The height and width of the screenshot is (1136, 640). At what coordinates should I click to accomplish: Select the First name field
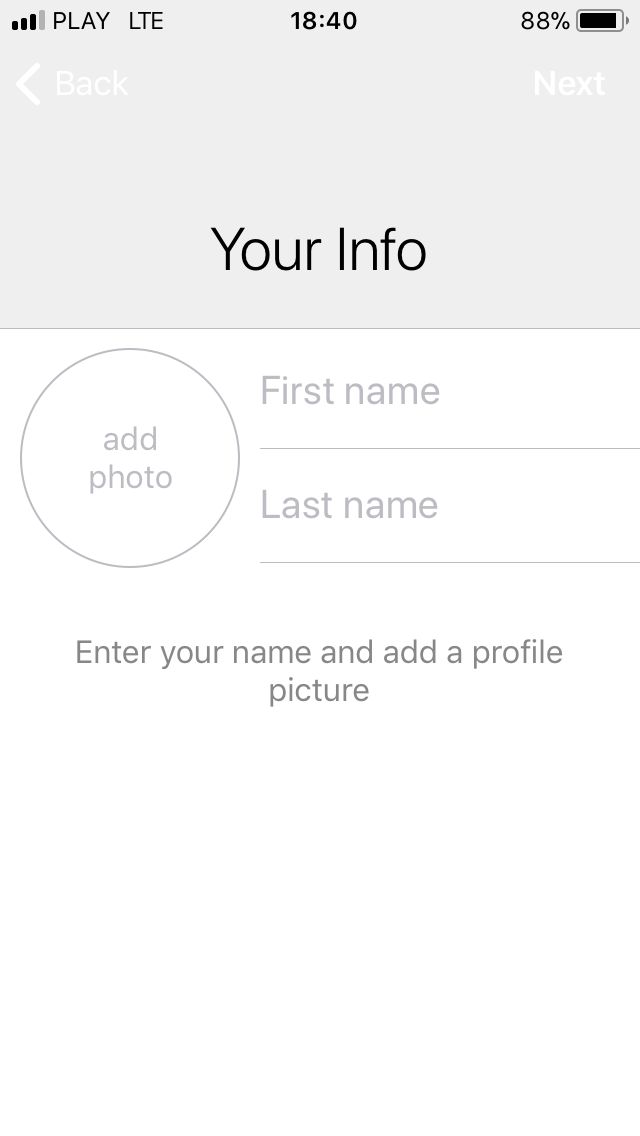click(449, 392)
